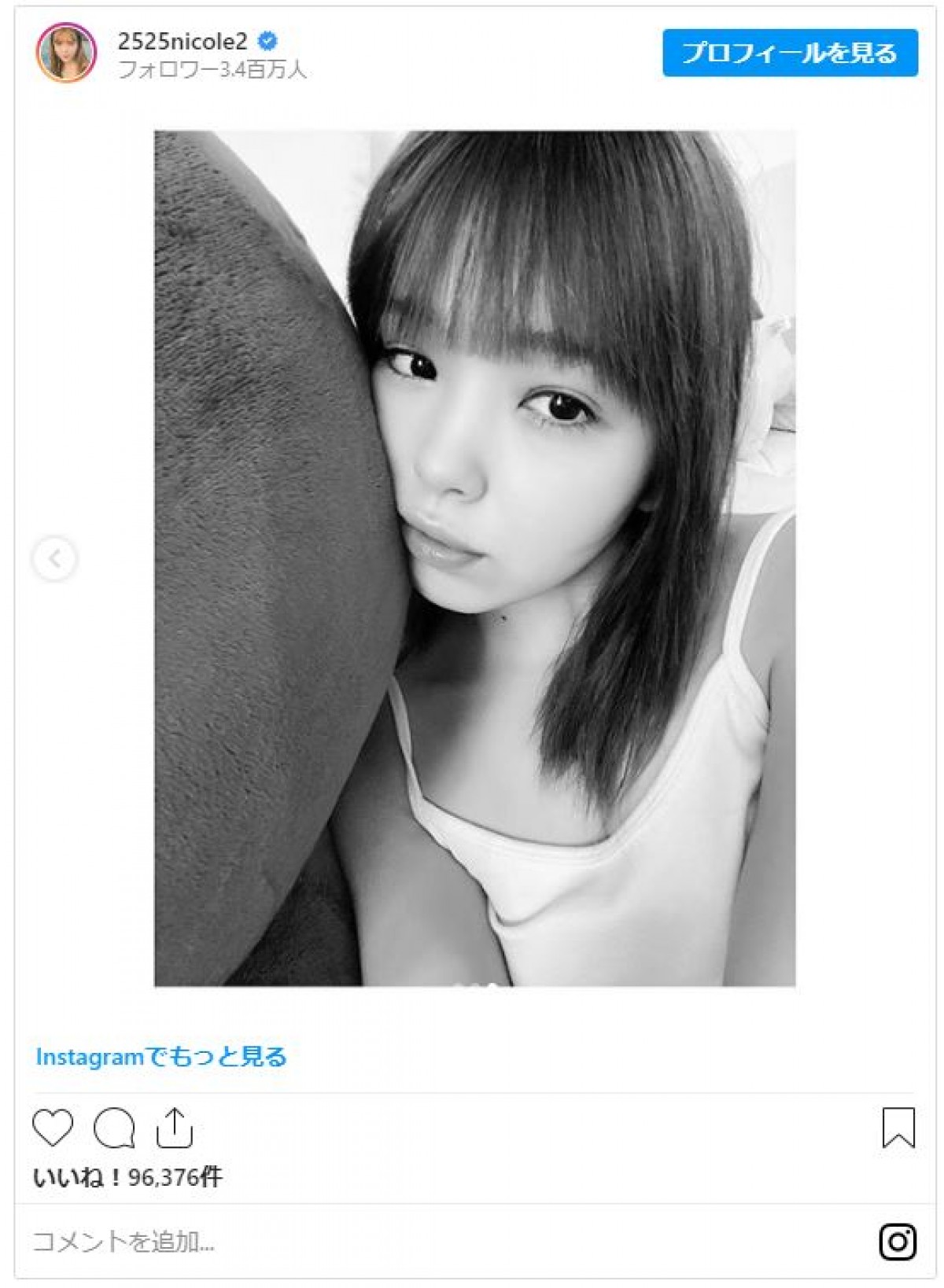Image resolution: width=944 pixels, height=1288 pixels.
Task: Open the 2525nicole2 profile avatar
Action: click(66, 53)
